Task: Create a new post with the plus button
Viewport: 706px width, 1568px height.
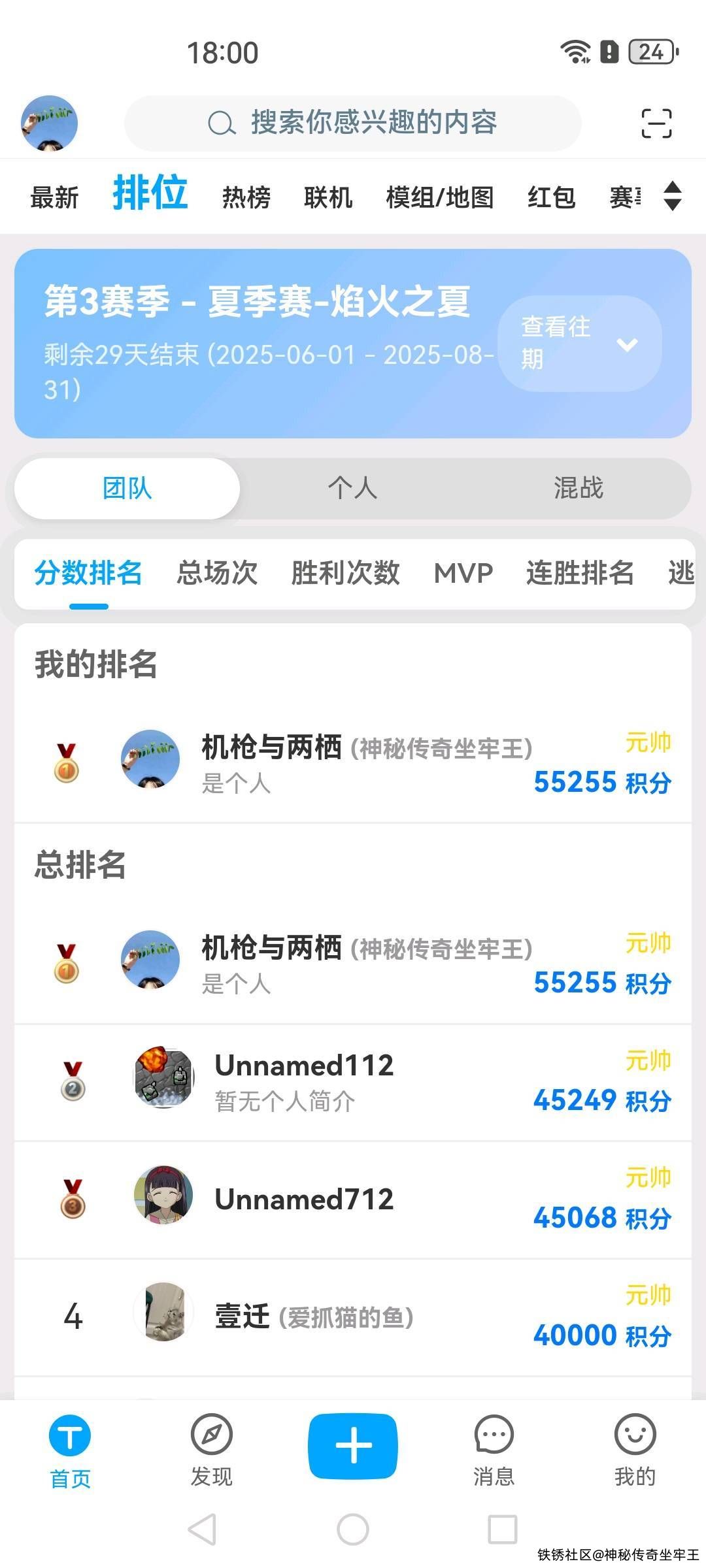Action: coord(353,1446)
